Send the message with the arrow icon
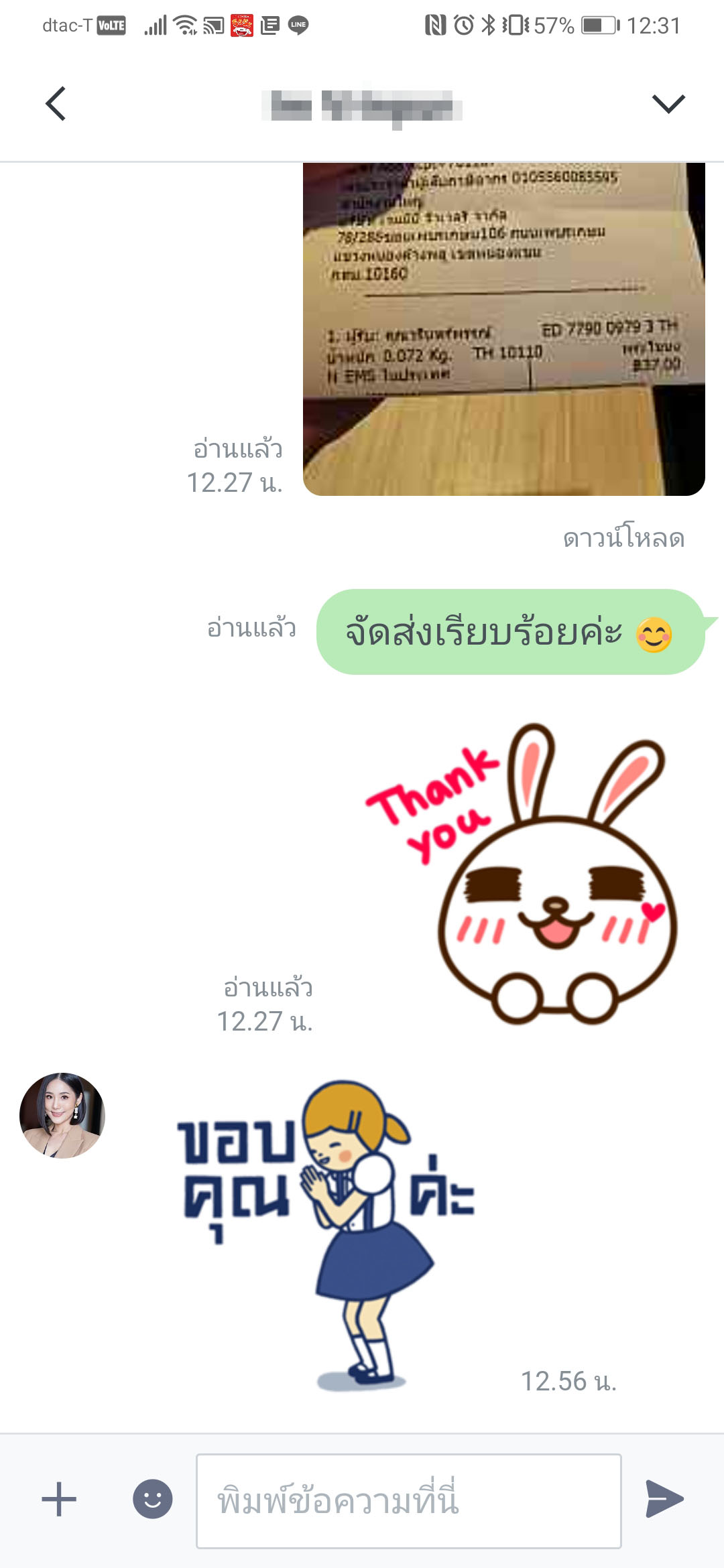Viewport: 724px width, 1568px height. (x=664, y=1499)
